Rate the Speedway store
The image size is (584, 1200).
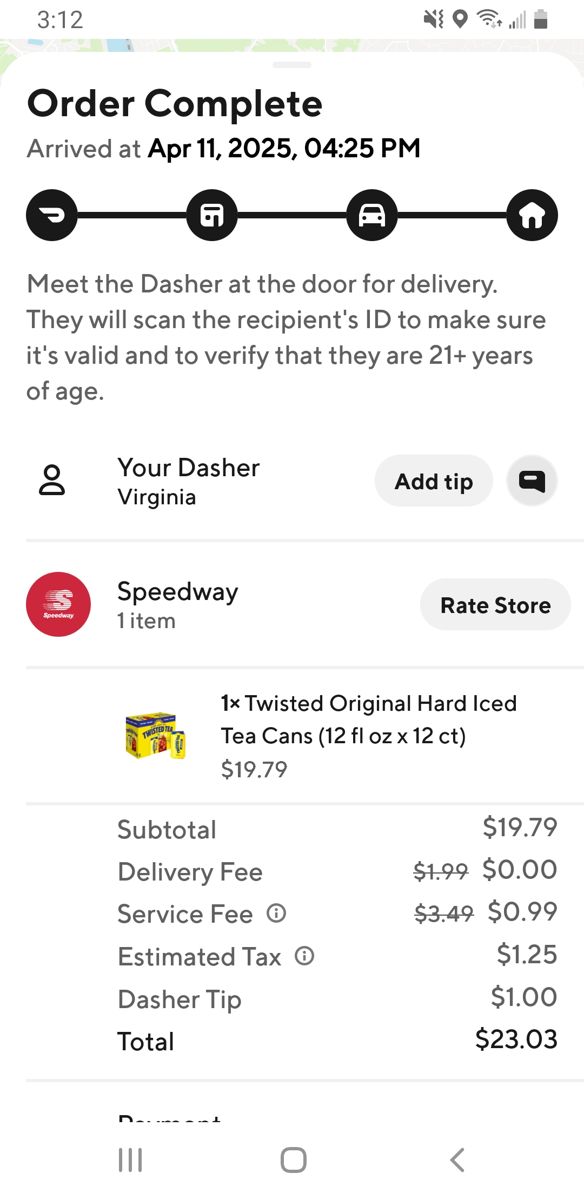[x=495, y=605]
